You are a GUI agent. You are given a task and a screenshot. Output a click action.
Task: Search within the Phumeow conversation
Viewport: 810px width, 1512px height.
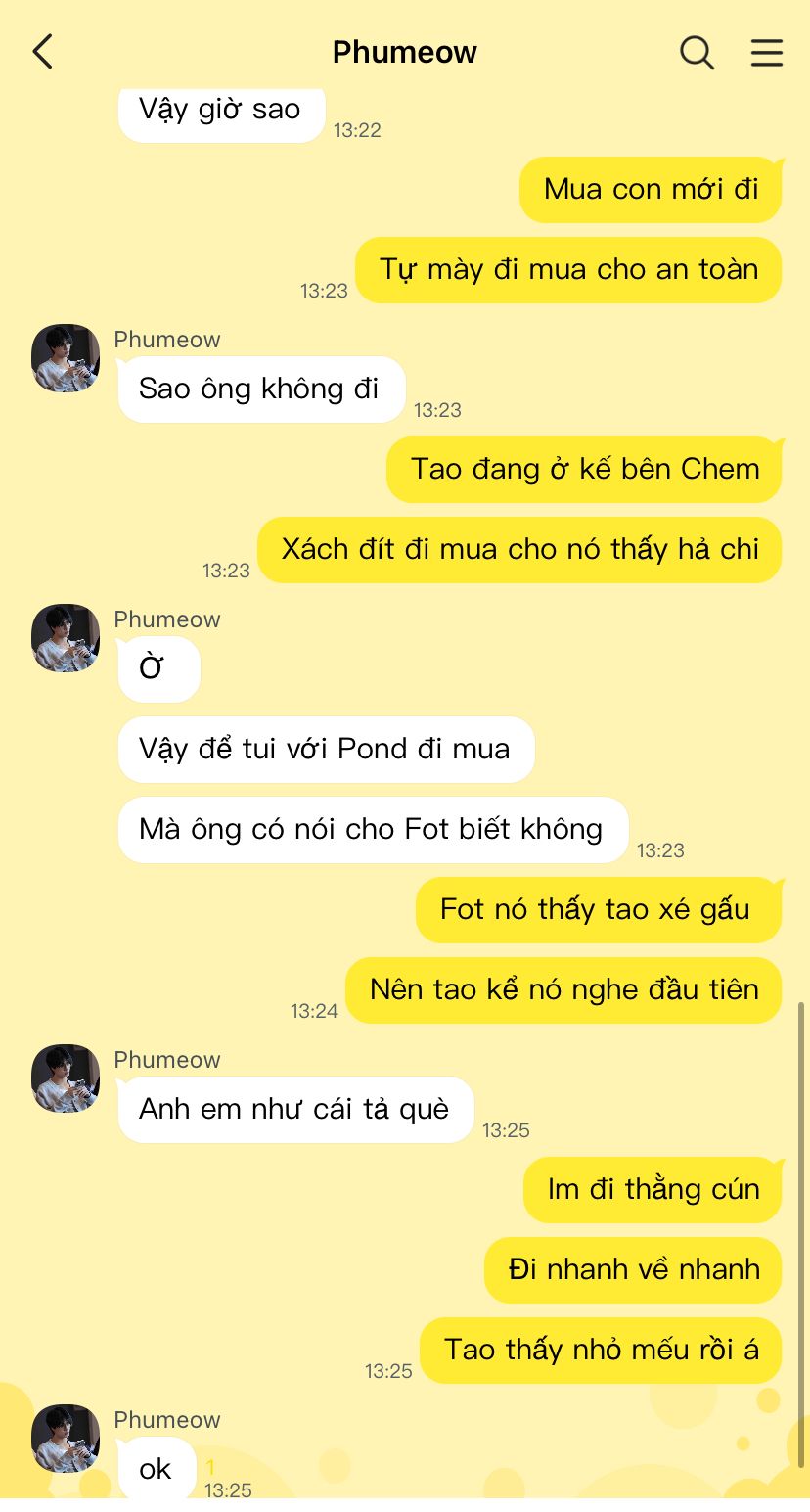click(x=697, y=52)
